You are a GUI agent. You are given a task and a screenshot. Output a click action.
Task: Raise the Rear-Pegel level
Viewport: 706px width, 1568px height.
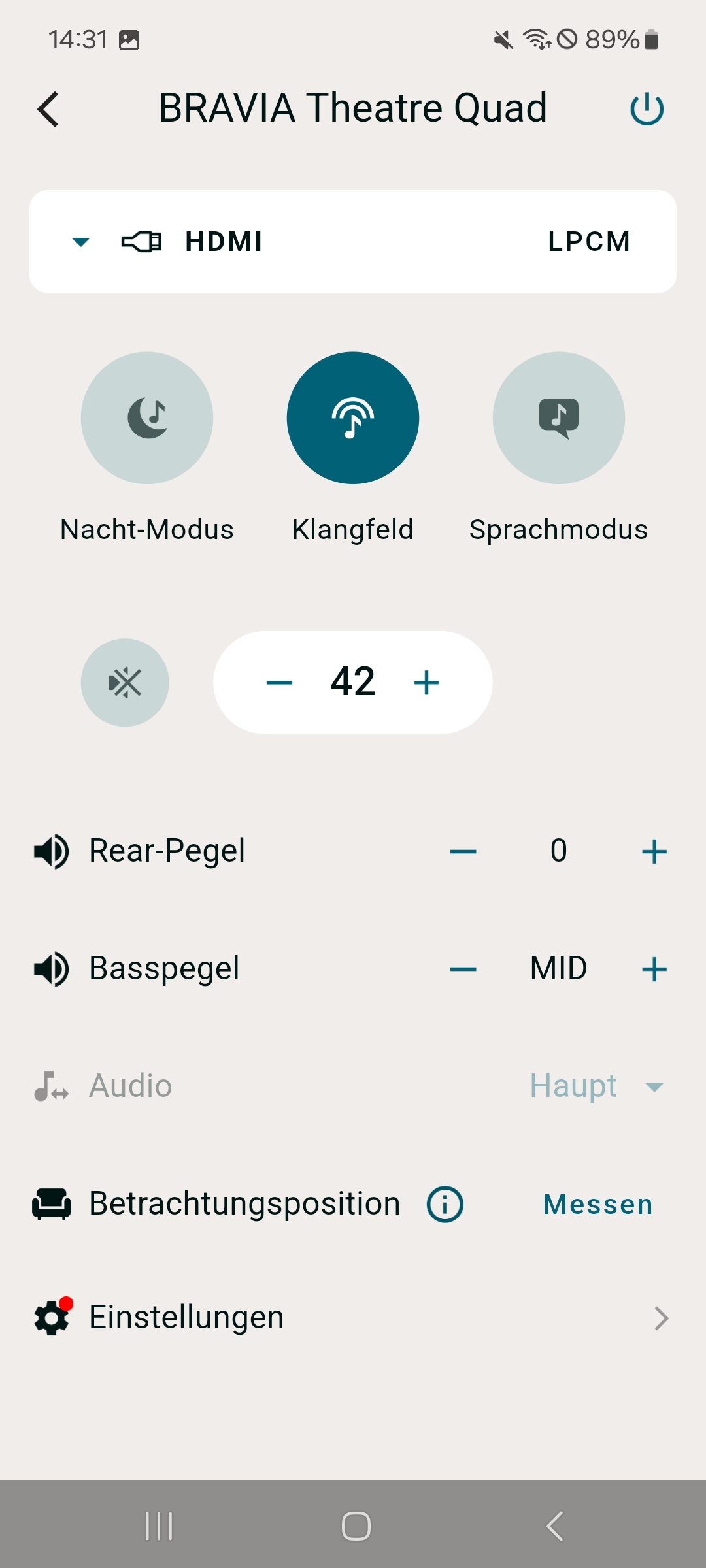[x=654, y=851]
